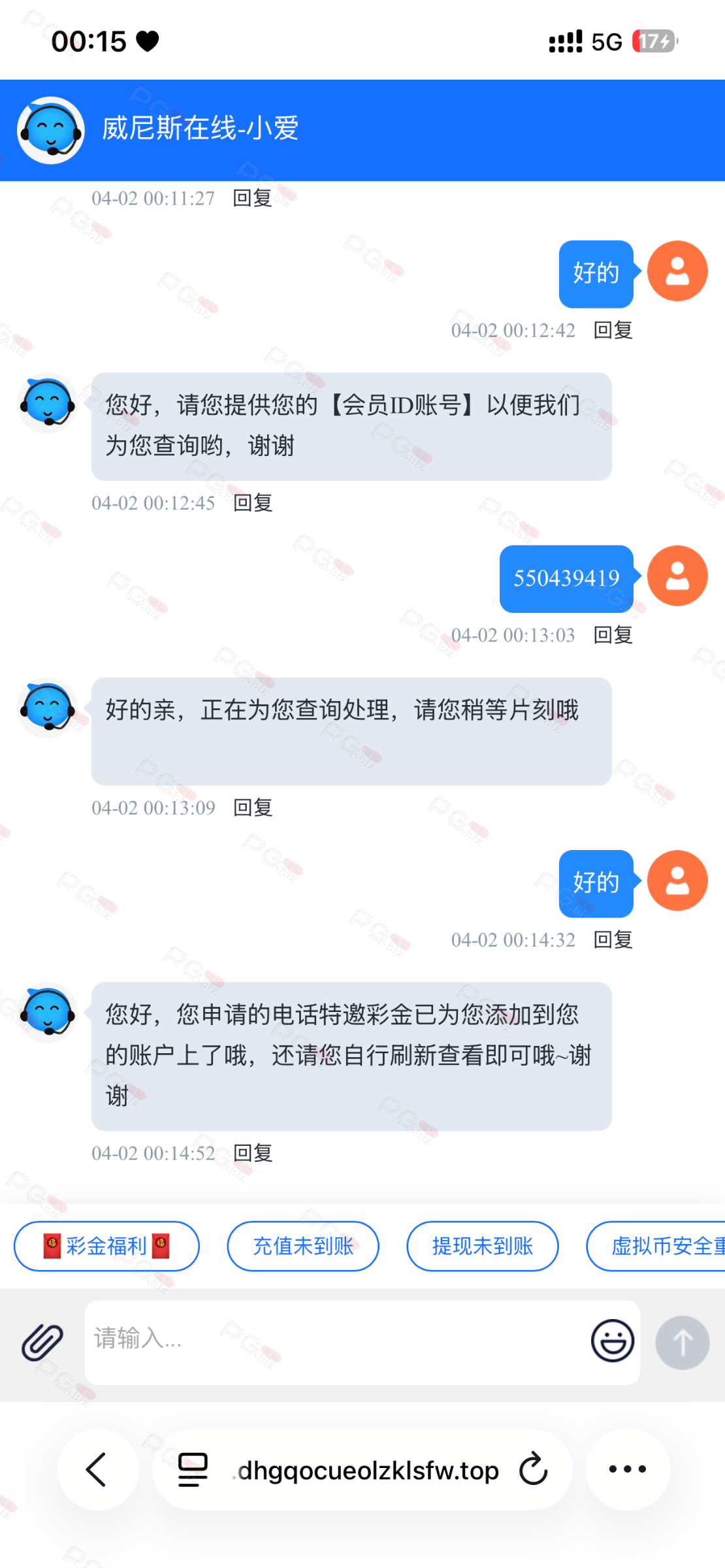Go back in the browser
The image size is (725, 1568).
(97, 1470)
